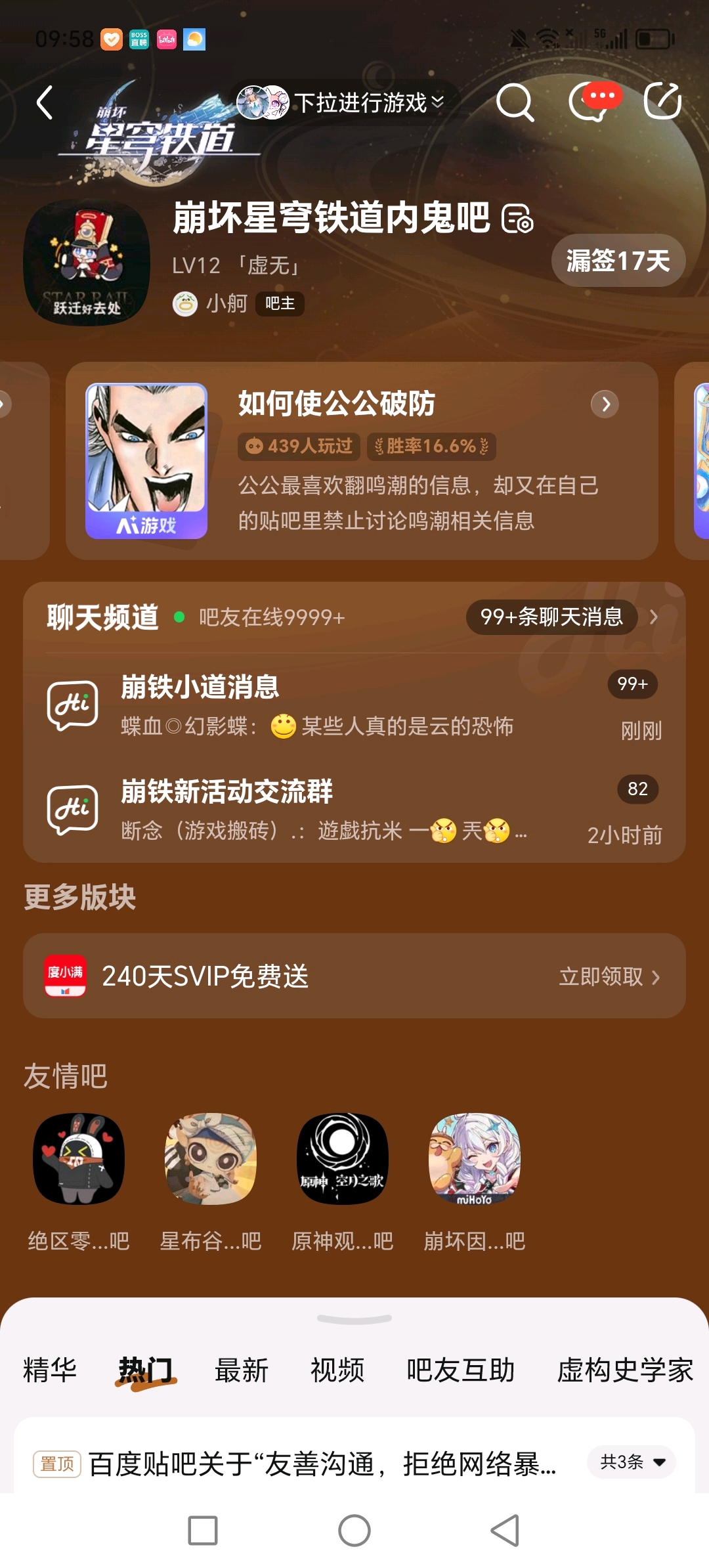Switch to the 视频 tab
Image resolution: width=709 pixels, height=1568 pixels.
pos(337,1370)
